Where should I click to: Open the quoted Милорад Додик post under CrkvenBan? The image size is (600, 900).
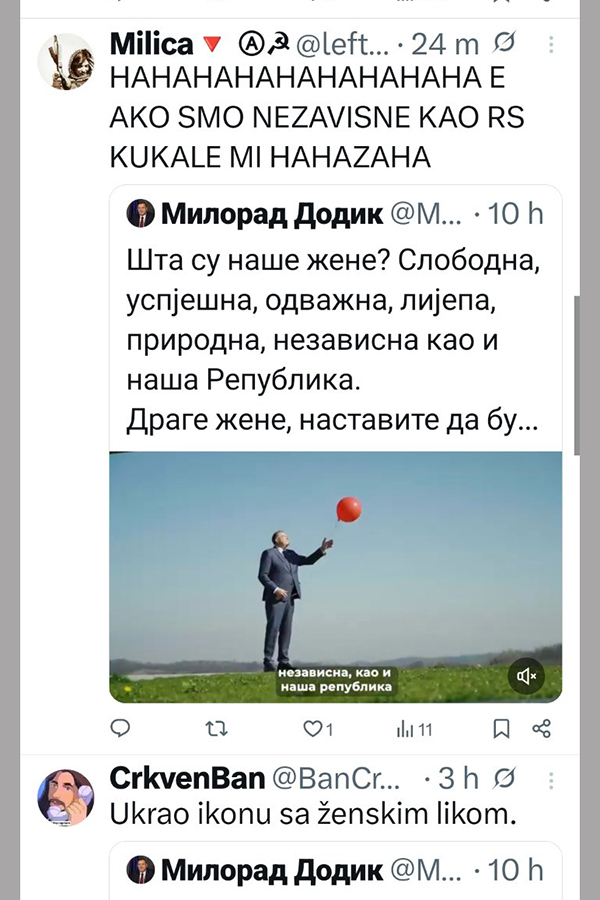click(335, 868)
